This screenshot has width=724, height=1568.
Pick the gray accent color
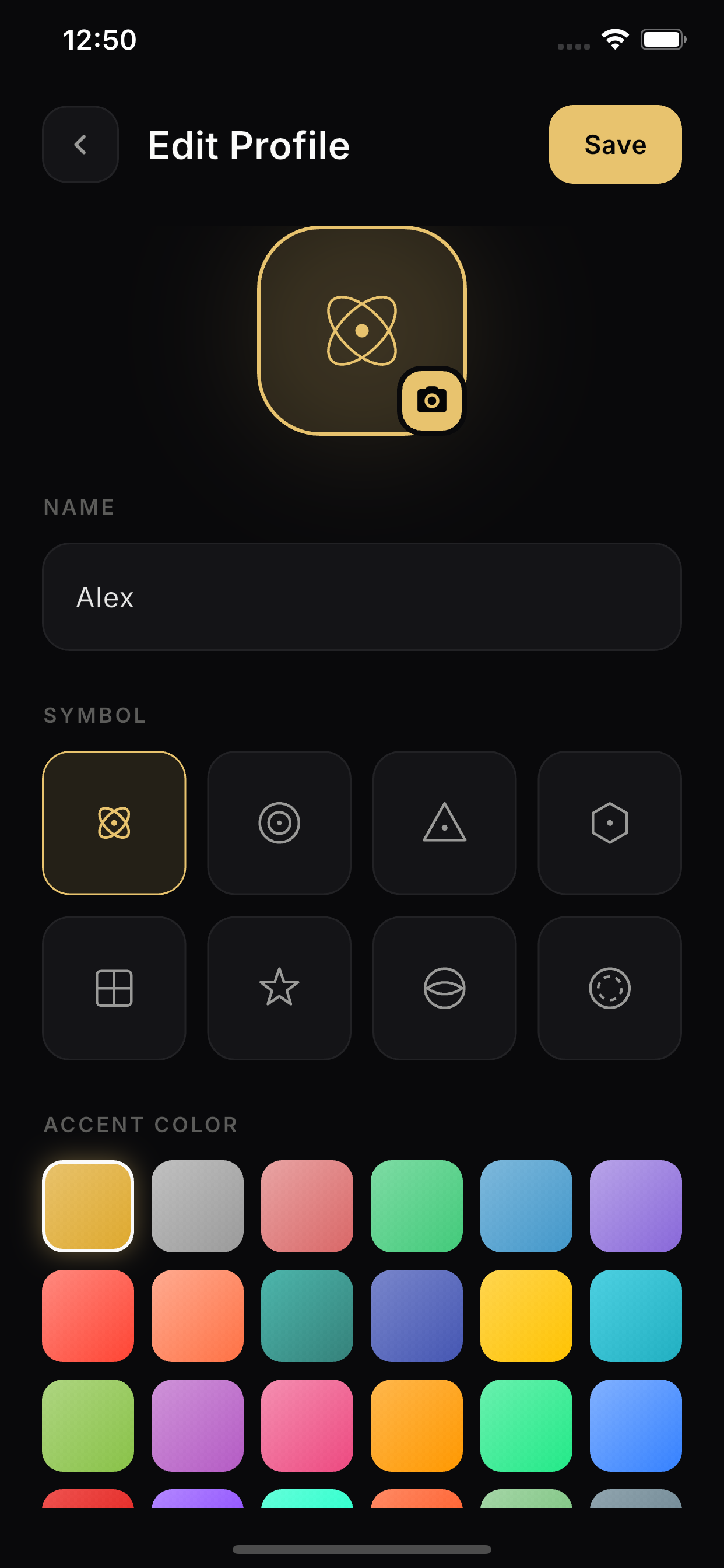click(198, 1206)
